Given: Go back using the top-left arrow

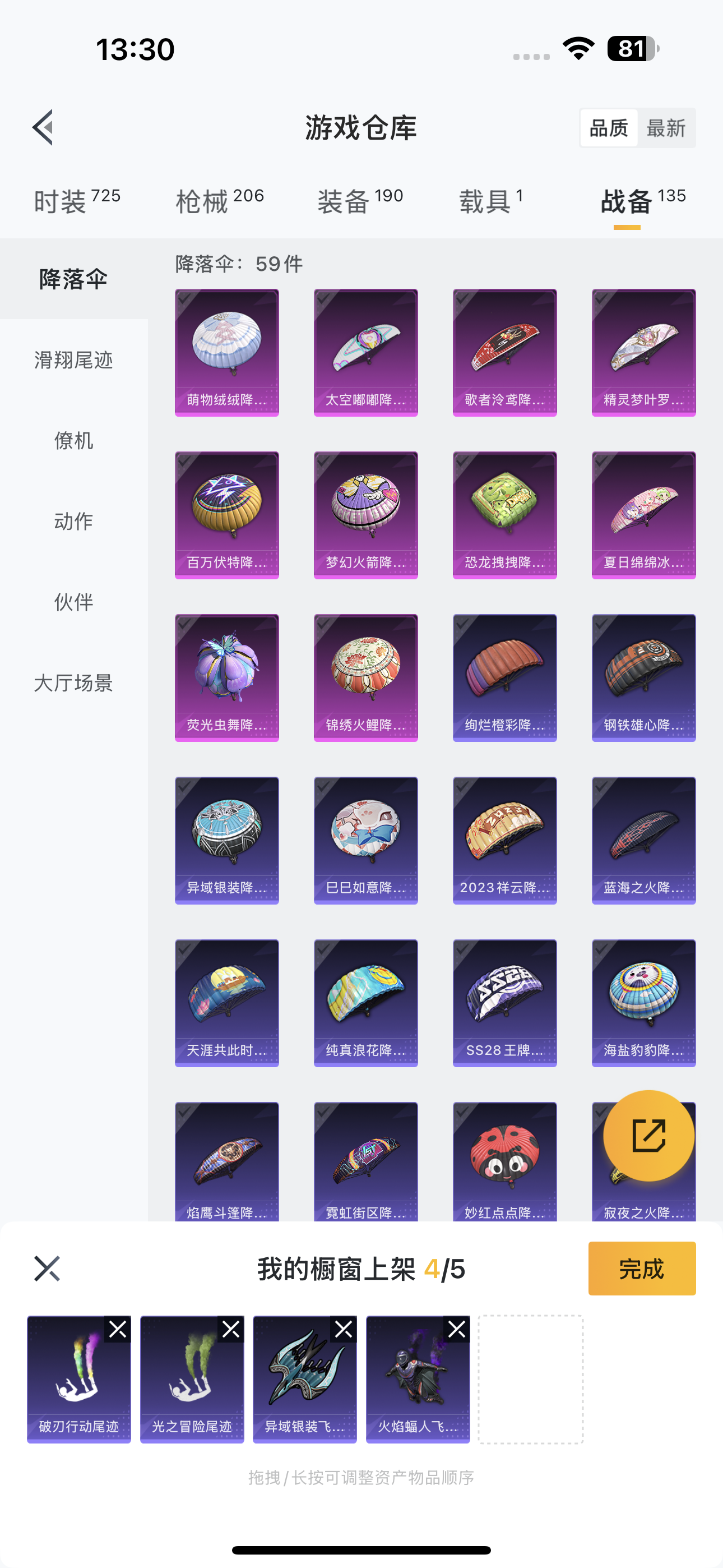Looking at the screenshot, I should click(43, 128).
